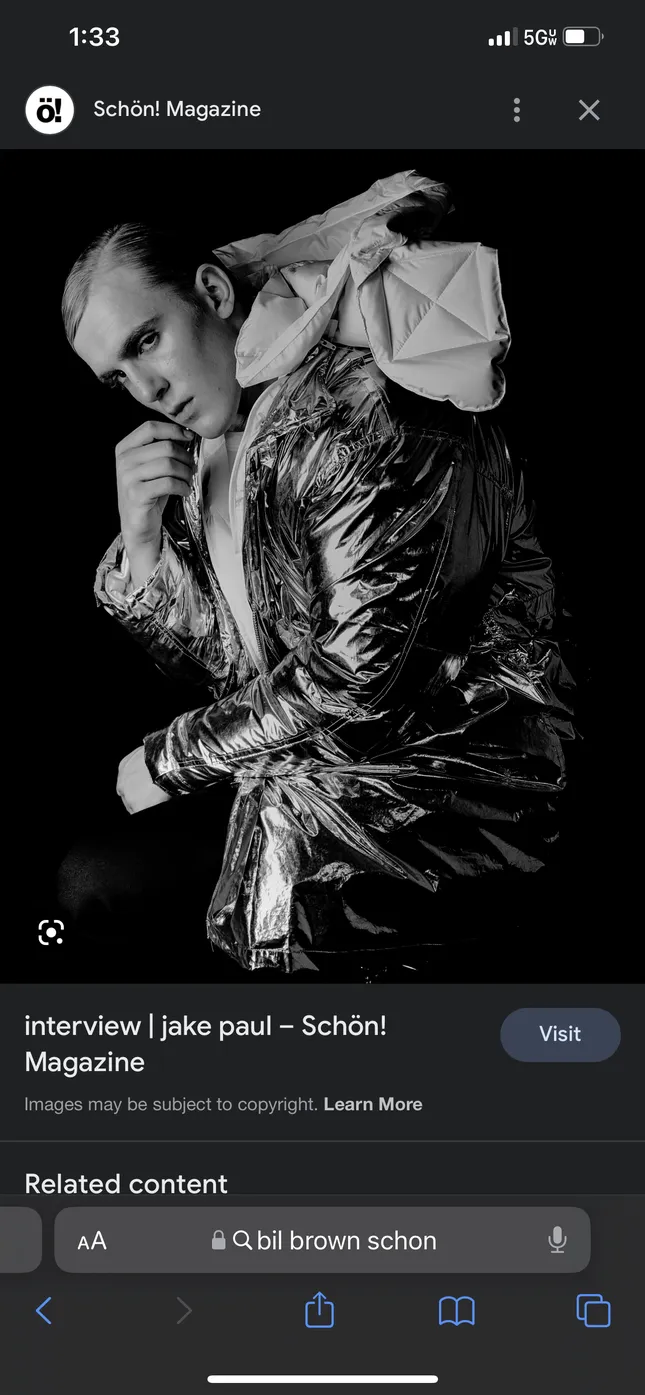The height and width of the screenshot is (1395, 645).
Task: Open the AA reader options
Action: coord(92,1241)
